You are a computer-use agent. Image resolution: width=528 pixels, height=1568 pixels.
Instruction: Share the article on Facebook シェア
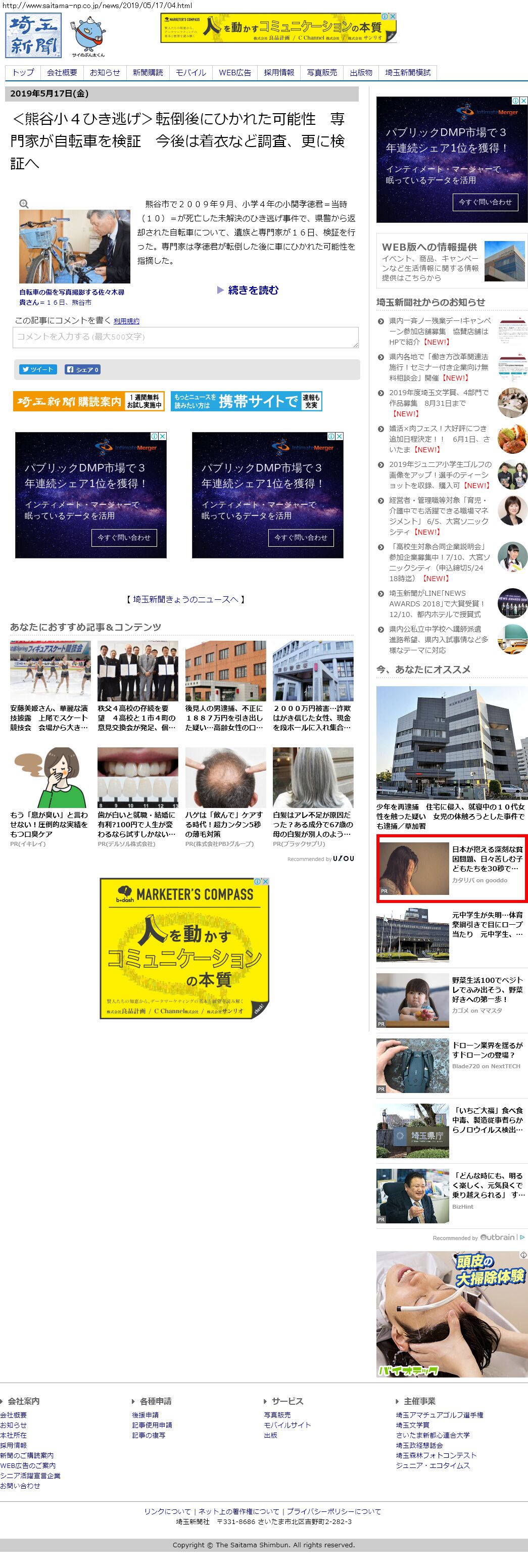[x=82, y=369]
